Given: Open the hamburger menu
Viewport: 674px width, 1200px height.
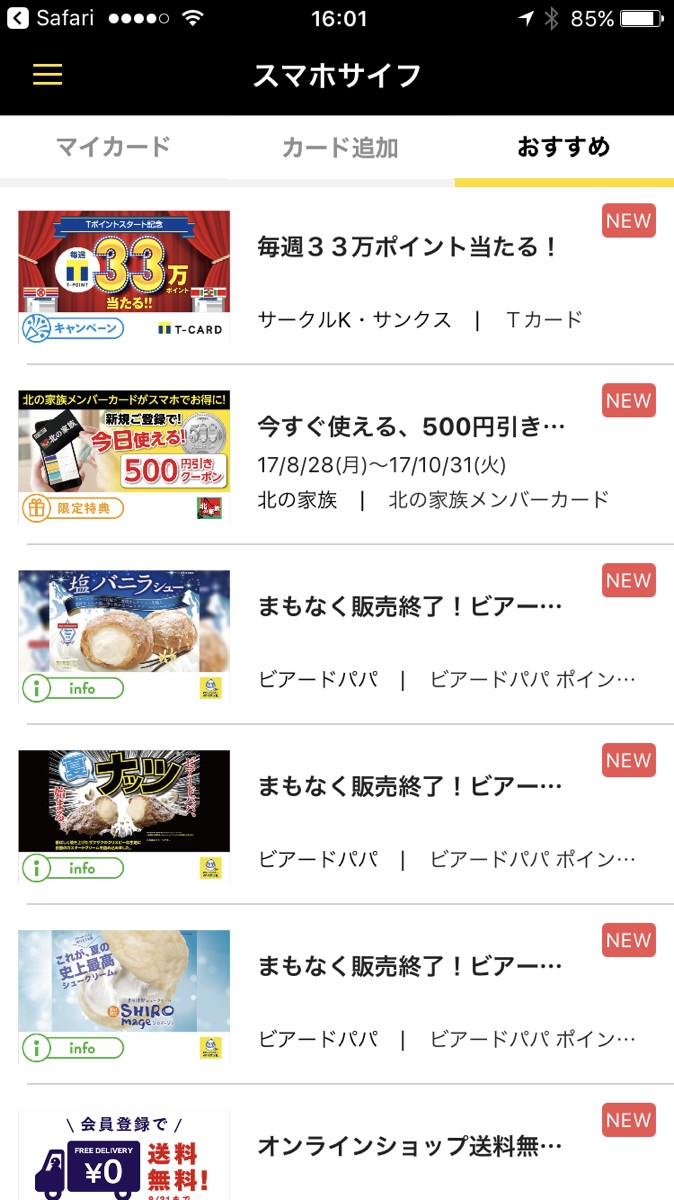Looking at the screenshot, I should [x=48, y=75].
